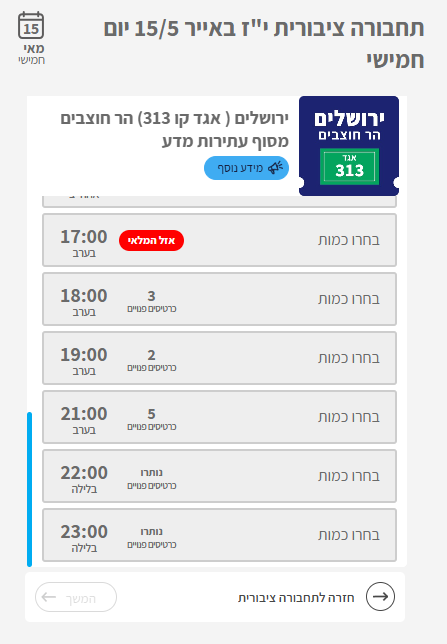The width and height of the screenshot is (447, 644).
Task: Select the 17:00 sold-out departure row
Action: coord(219,240)
